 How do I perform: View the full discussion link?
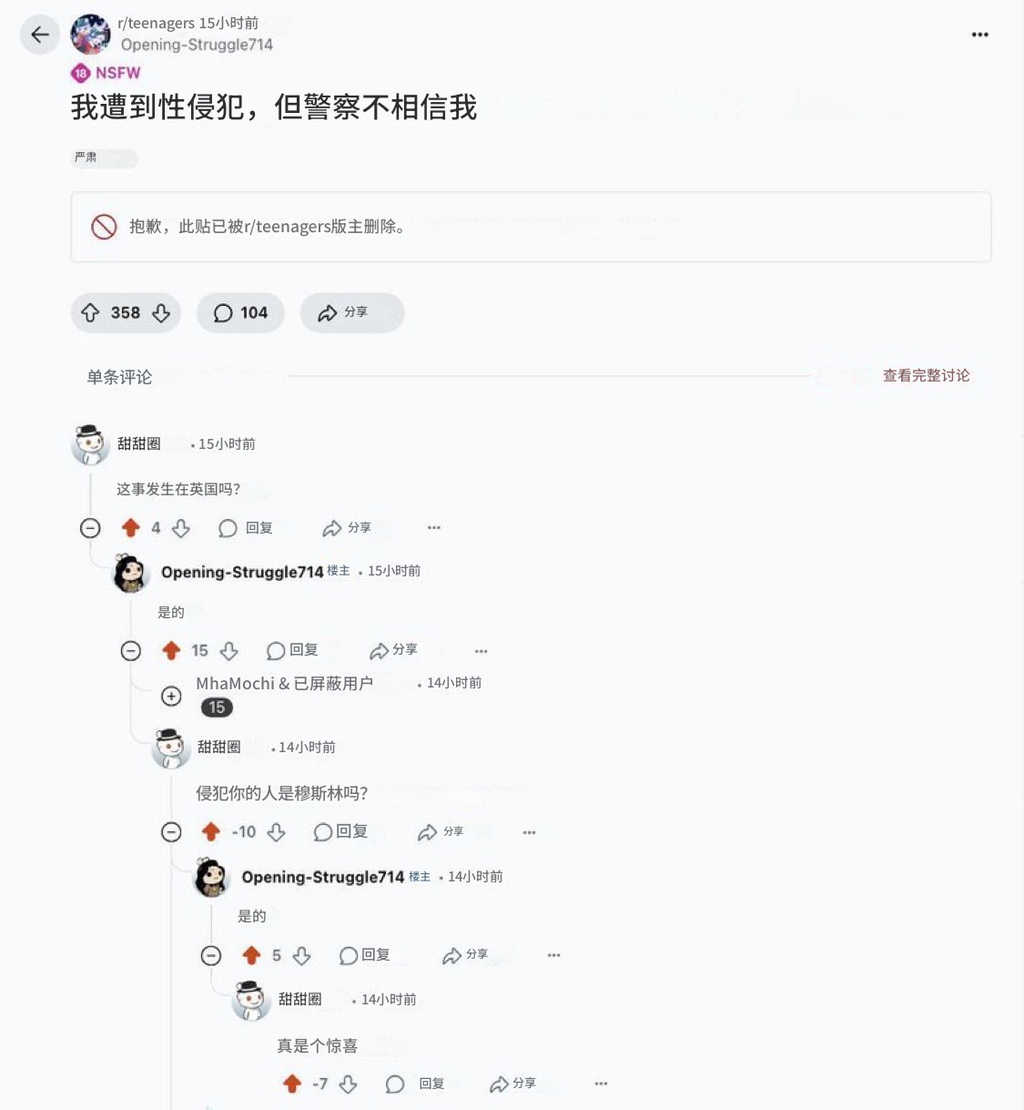(926, 376)
